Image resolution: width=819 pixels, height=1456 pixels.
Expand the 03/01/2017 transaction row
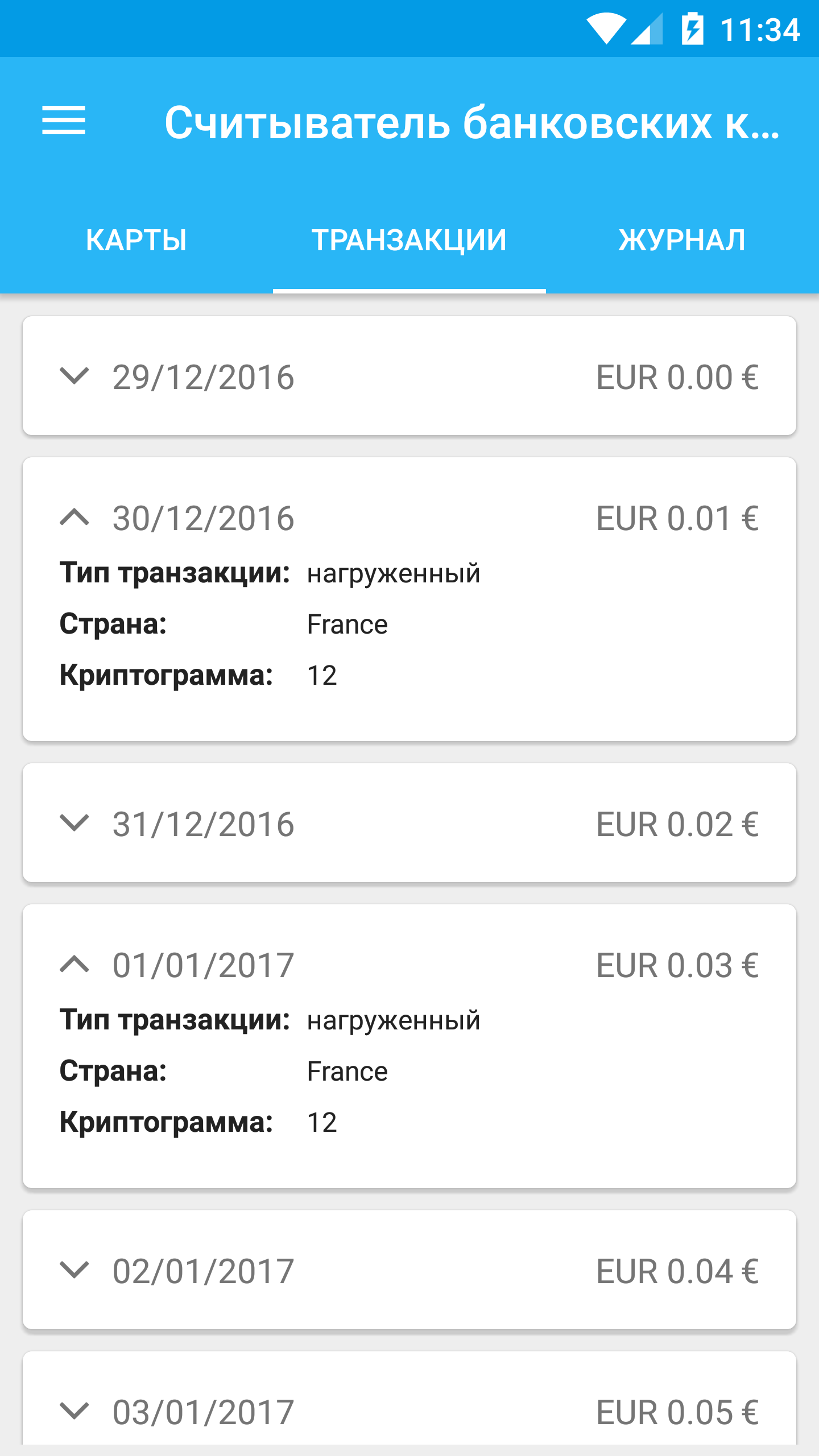click(74, 1409)
